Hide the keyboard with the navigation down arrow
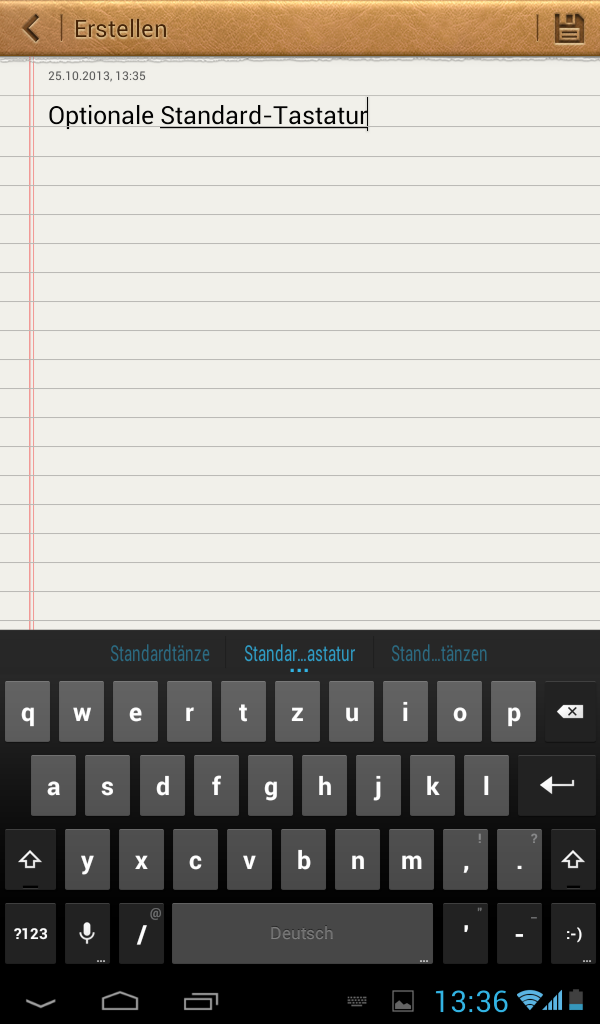This screenshot has width=600, height=1024. 41,1002
